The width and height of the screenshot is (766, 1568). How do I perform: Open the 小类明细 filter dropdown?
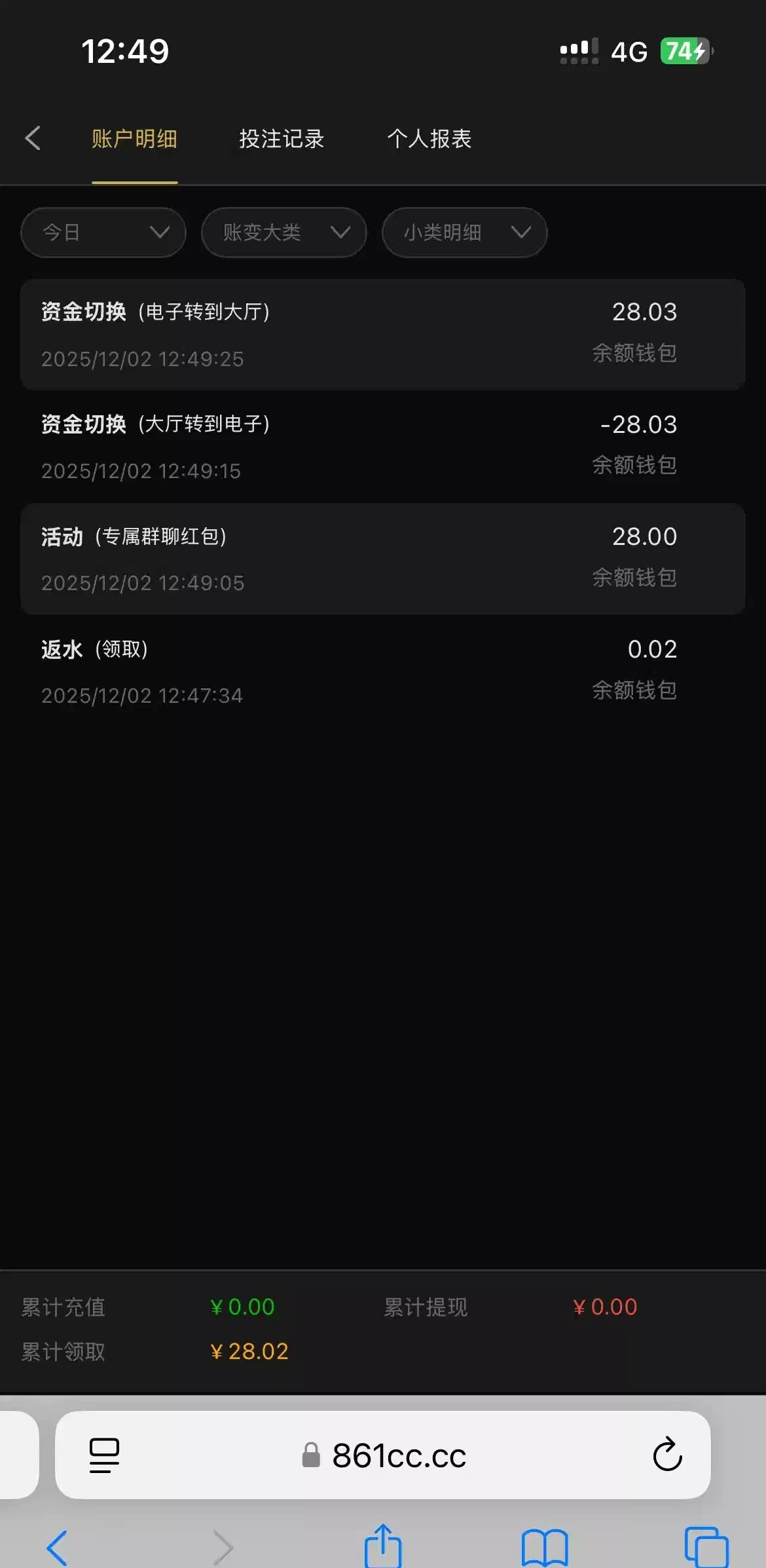(464, 233)
